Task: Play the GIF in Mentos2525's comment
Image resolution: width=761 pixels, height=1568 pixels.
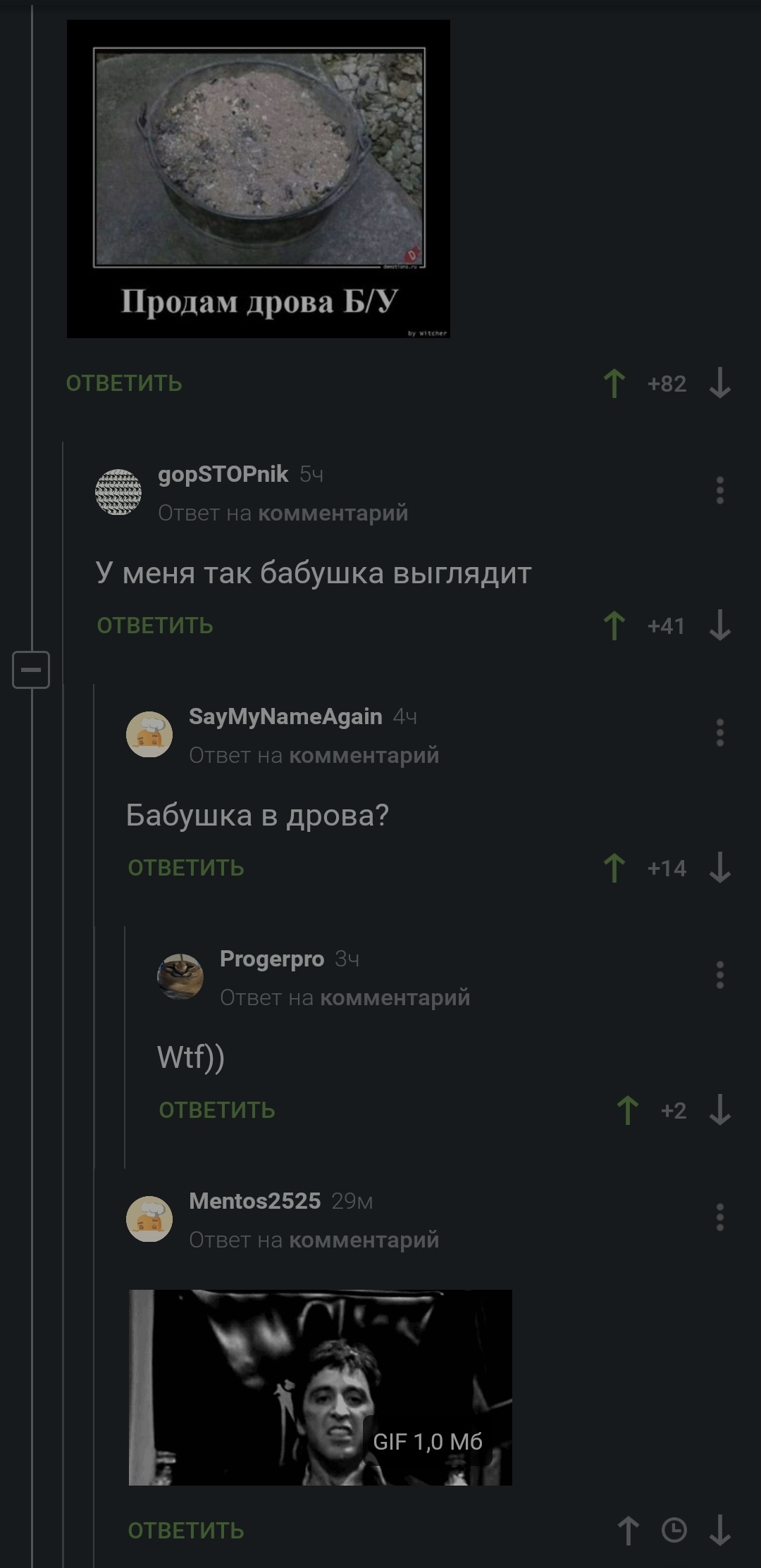Action: point(320,1388)
